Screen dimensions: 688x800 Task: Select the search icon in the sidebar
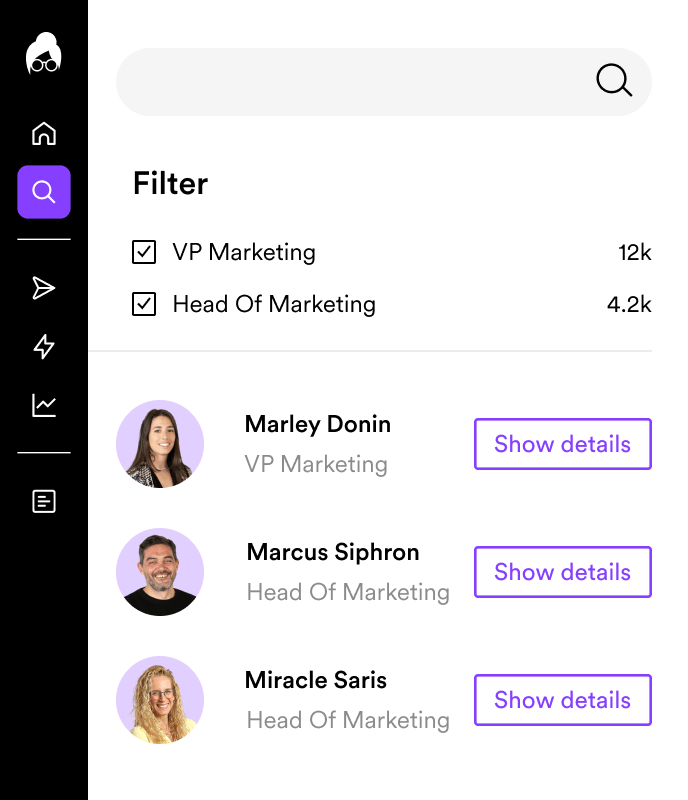tap(44, 192)
